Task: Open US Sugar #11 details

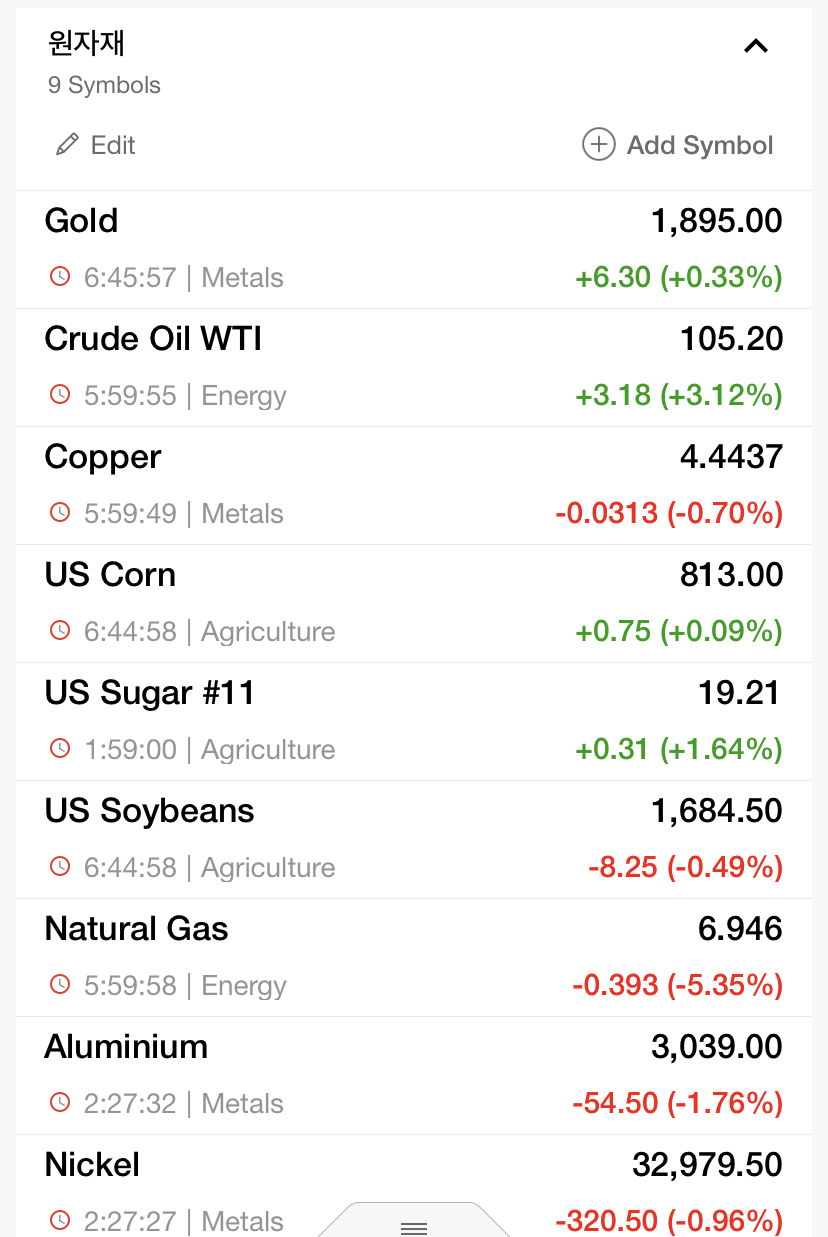Action: pos(413,720)
